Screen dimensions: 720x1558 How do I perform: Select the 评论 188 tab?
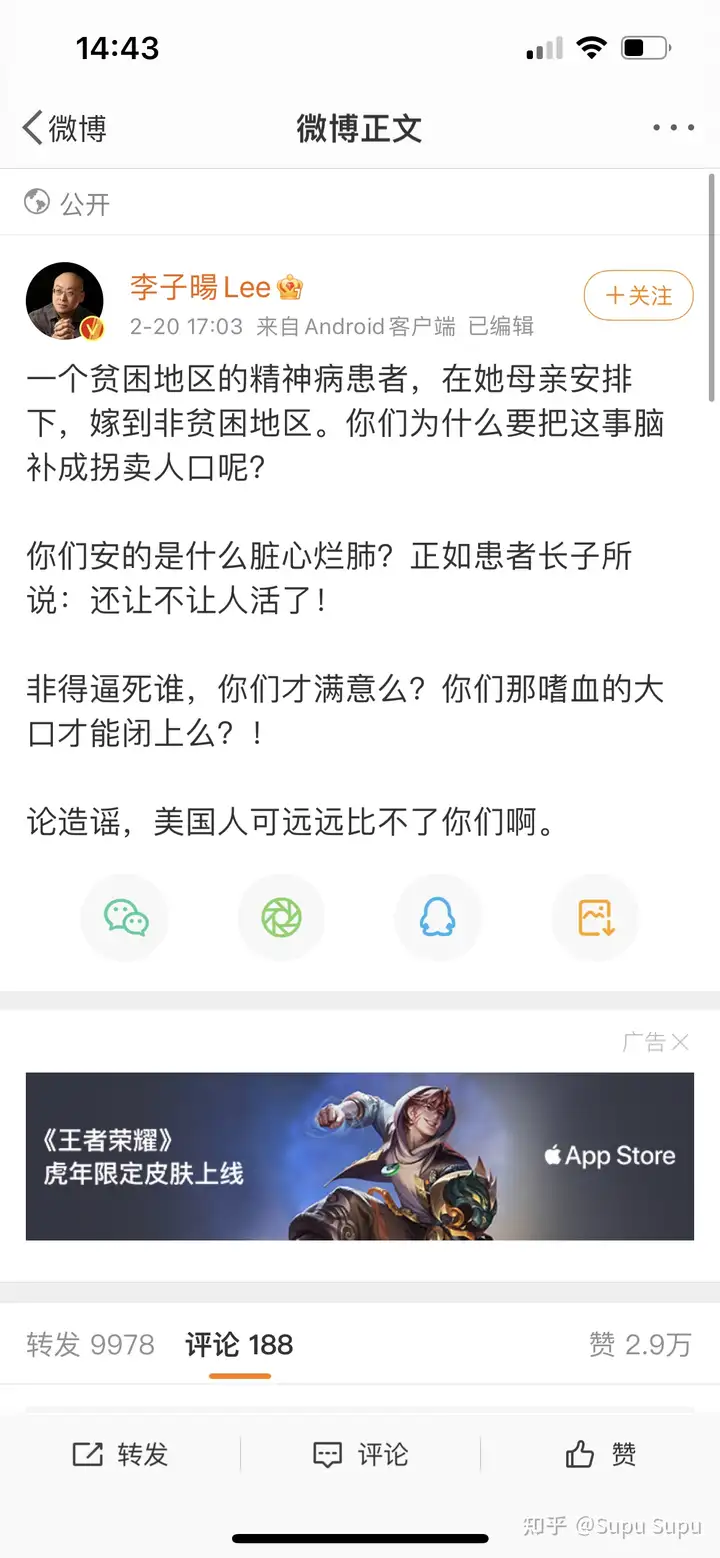pyautogui.click(x=239, y=1344)
